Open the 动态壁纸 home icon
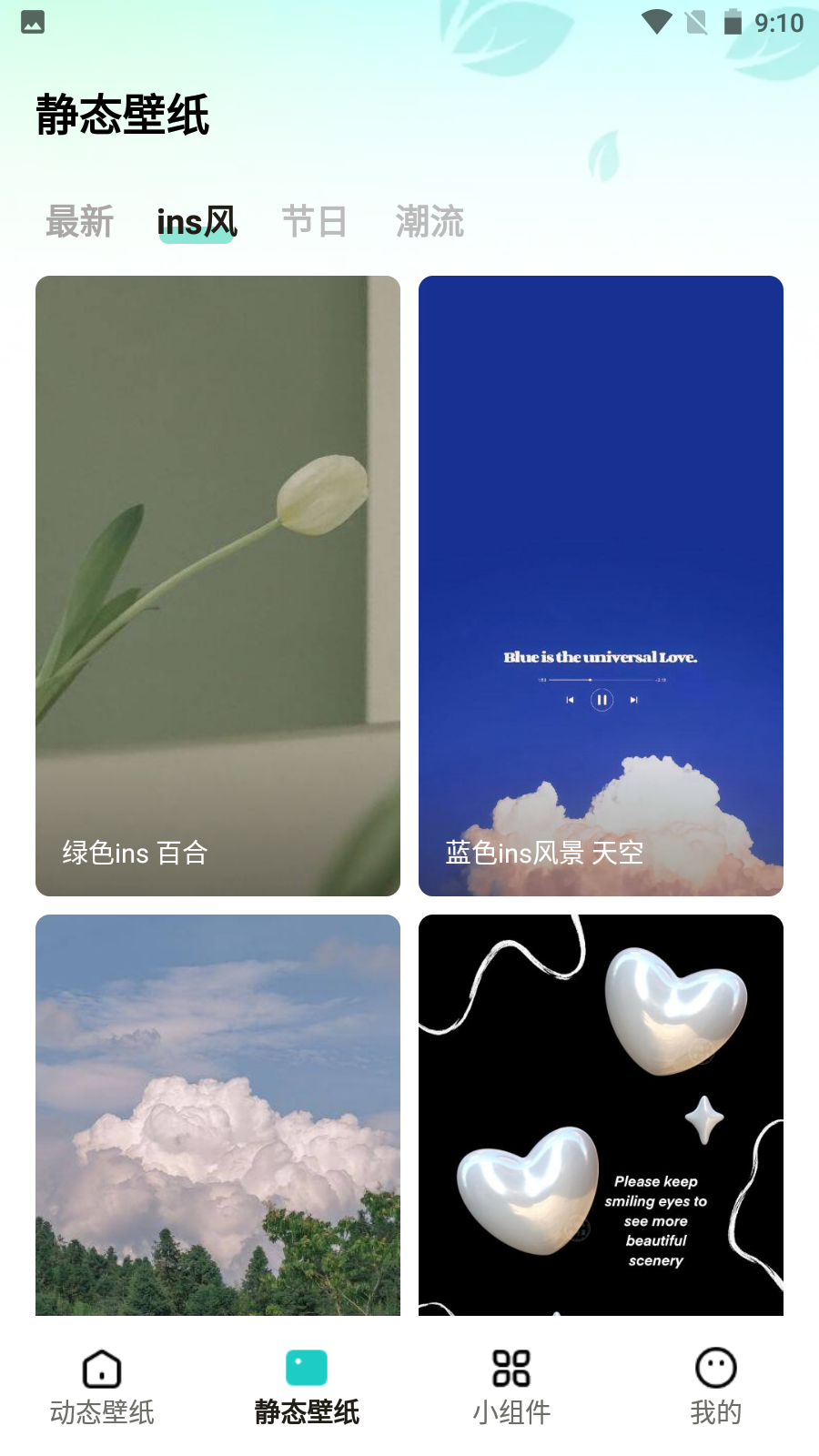 100,1368
